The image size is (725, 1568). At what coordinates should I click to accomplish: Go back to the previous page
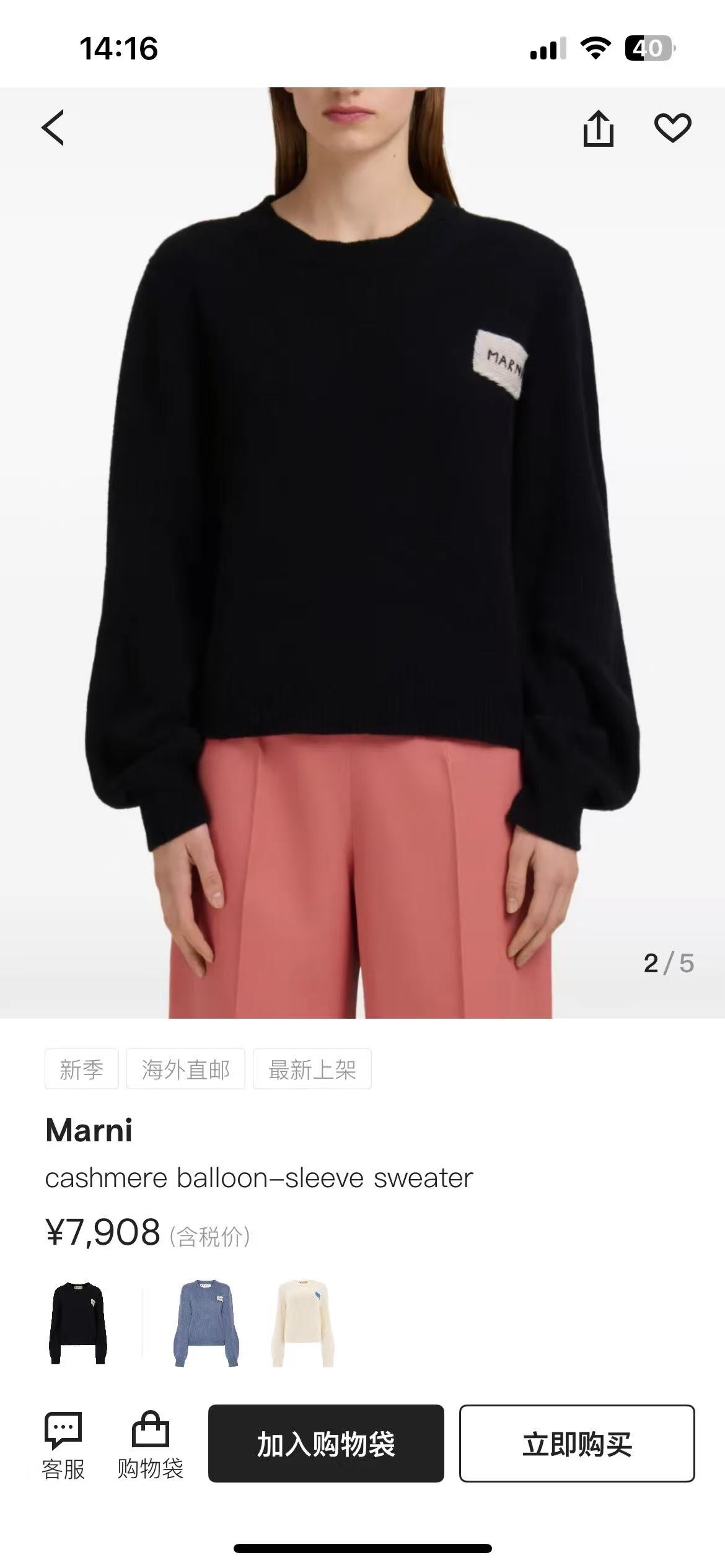(53, 128)
